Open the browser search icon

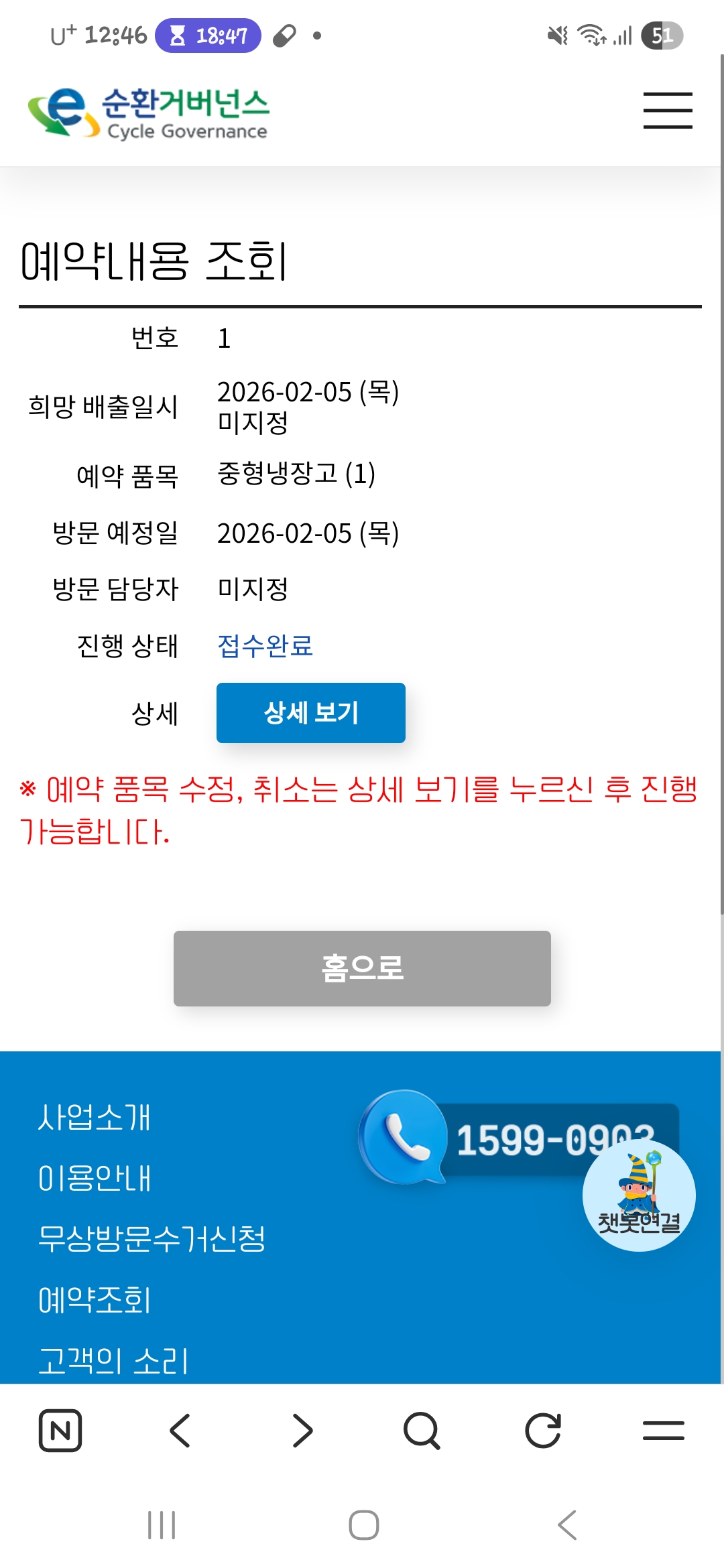(422, 1431)
